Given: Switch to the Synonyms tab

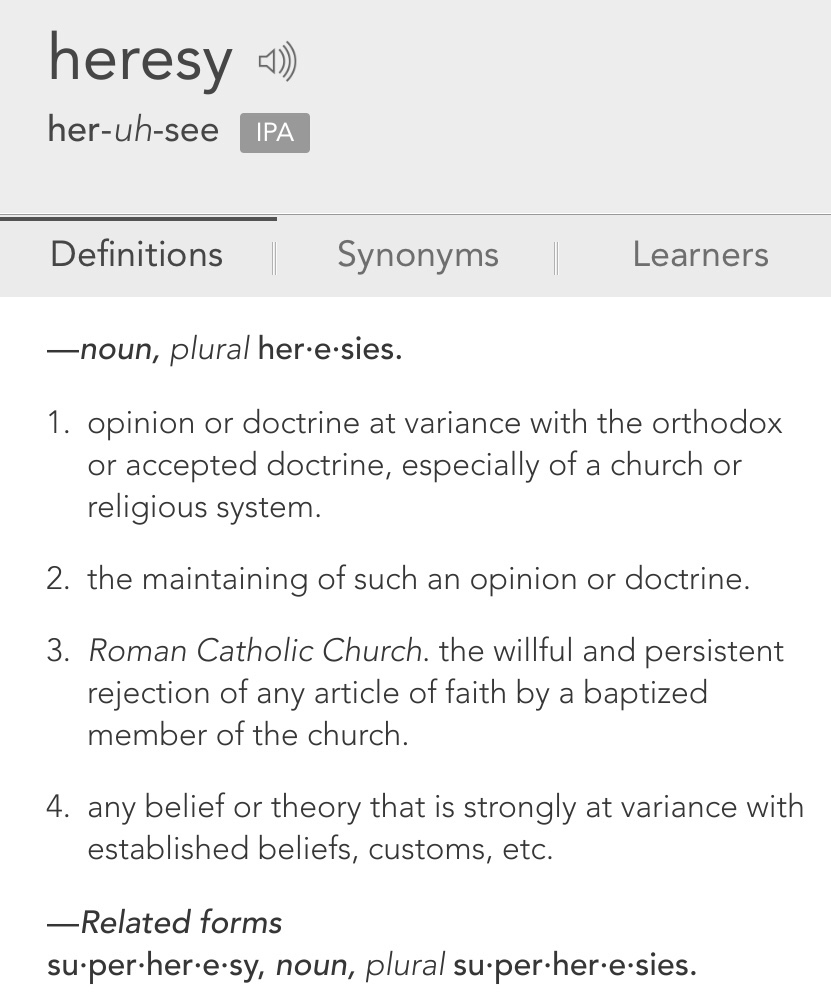Looking at the screenshot, I should click(x=417, y=255).
